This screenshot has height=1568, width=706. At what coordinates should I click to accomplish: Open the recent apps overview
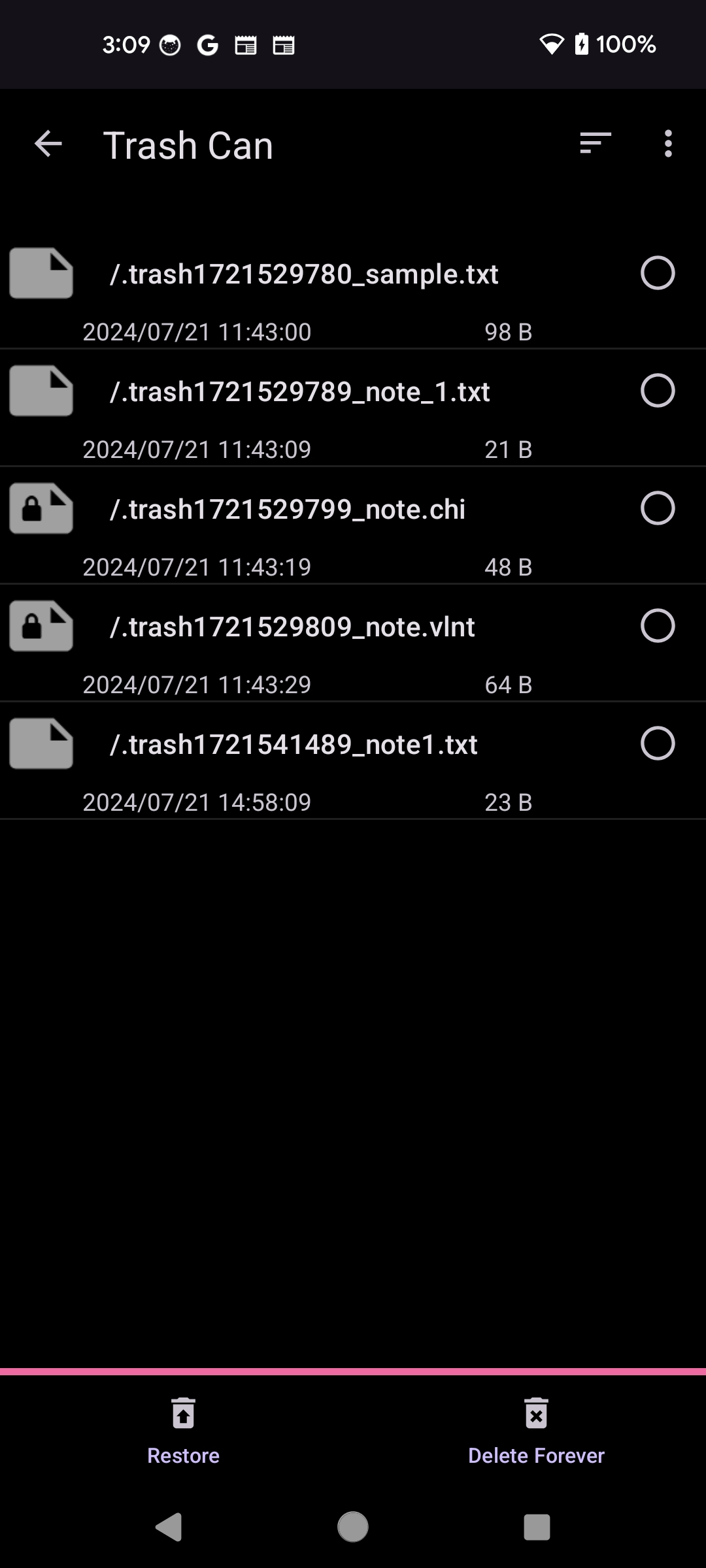click(537, 1527)
